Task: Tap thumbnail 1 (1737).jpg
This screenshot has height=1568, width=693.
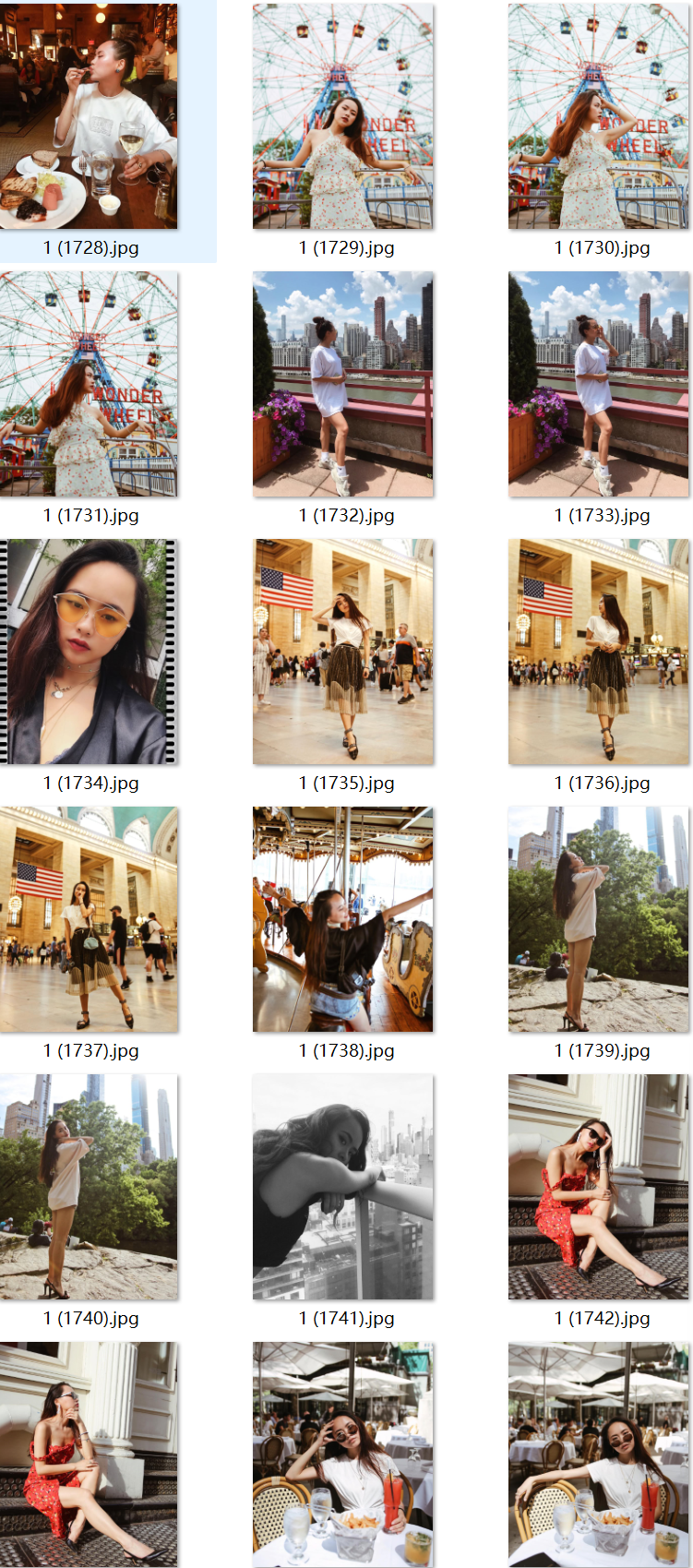Action: point(89,919)
